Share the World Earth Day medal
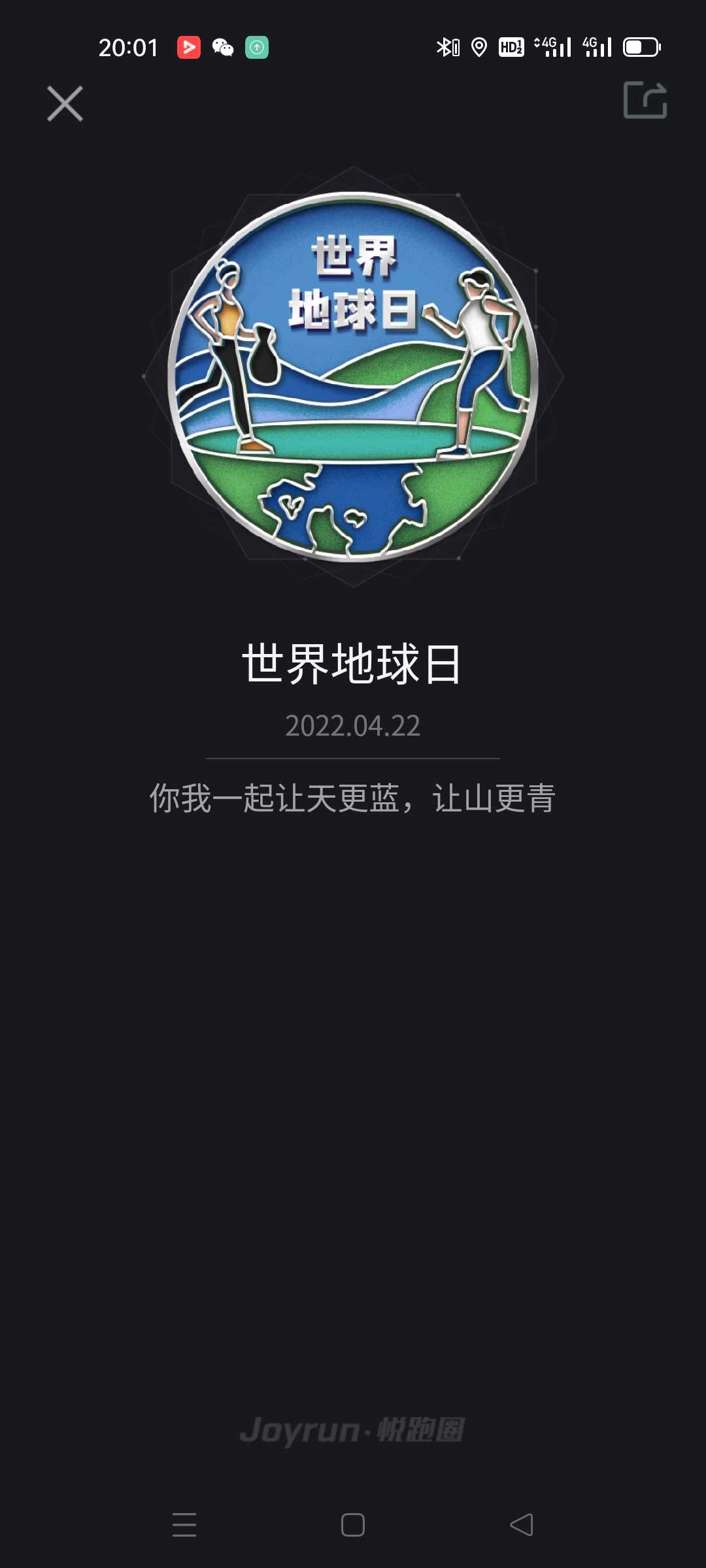 (x=645, y=100)
